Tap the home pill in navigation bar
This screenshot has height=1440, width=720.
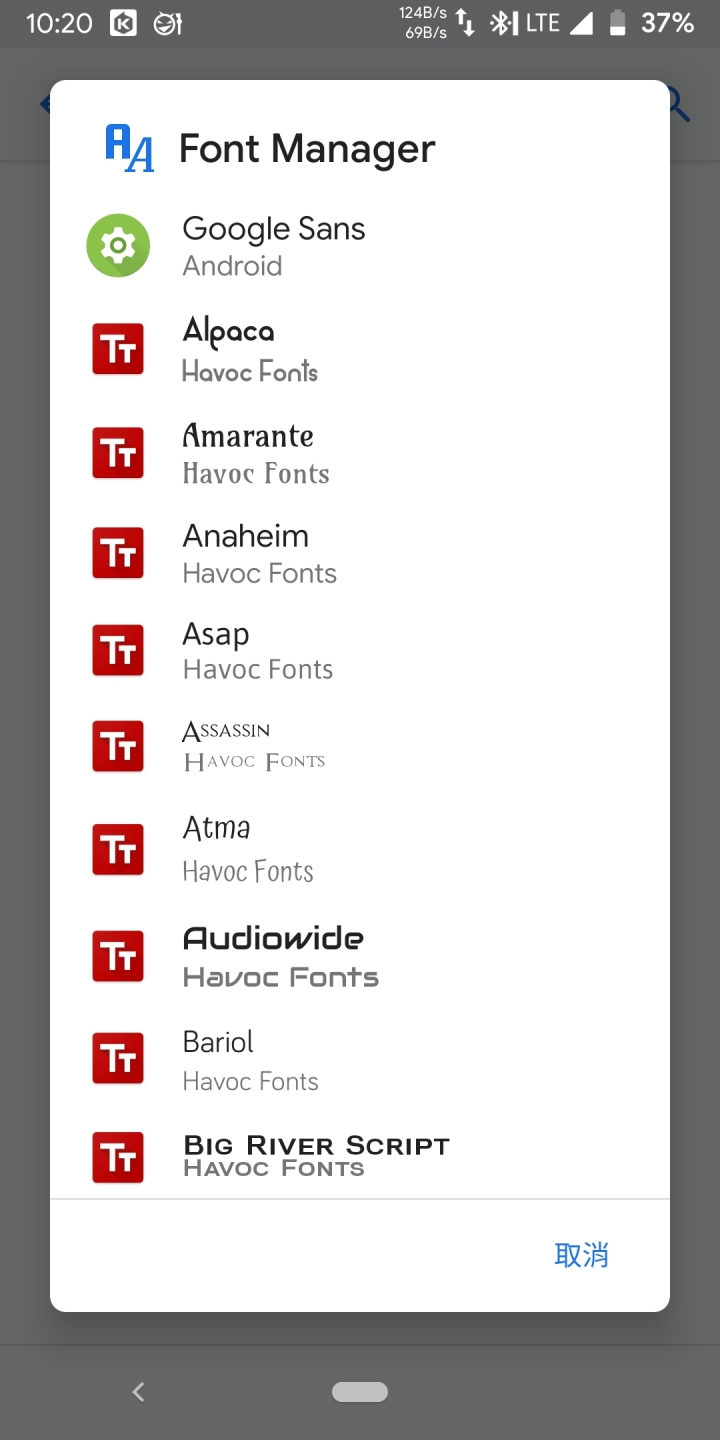pos(360,1392)
